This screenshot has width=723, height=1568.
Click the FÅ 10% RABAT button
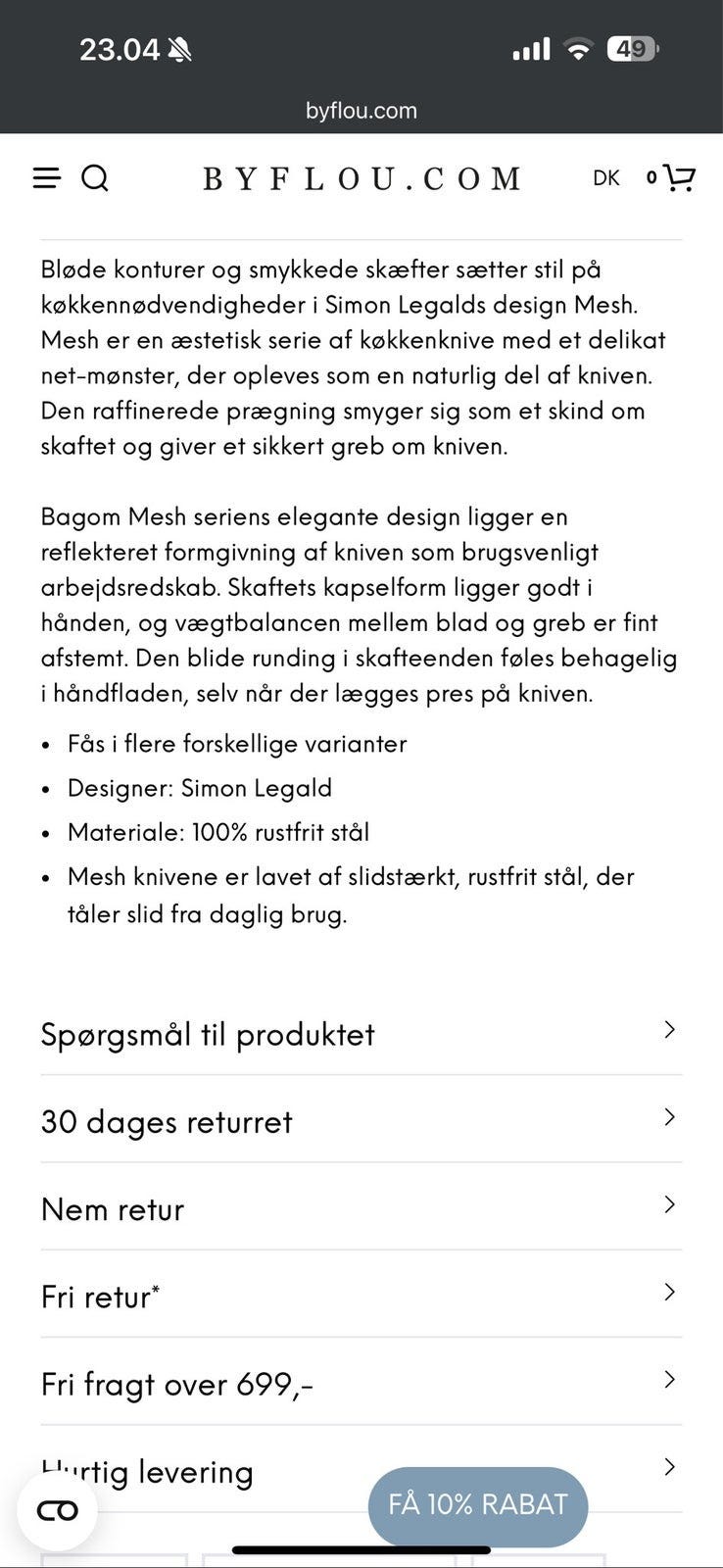477,1505
